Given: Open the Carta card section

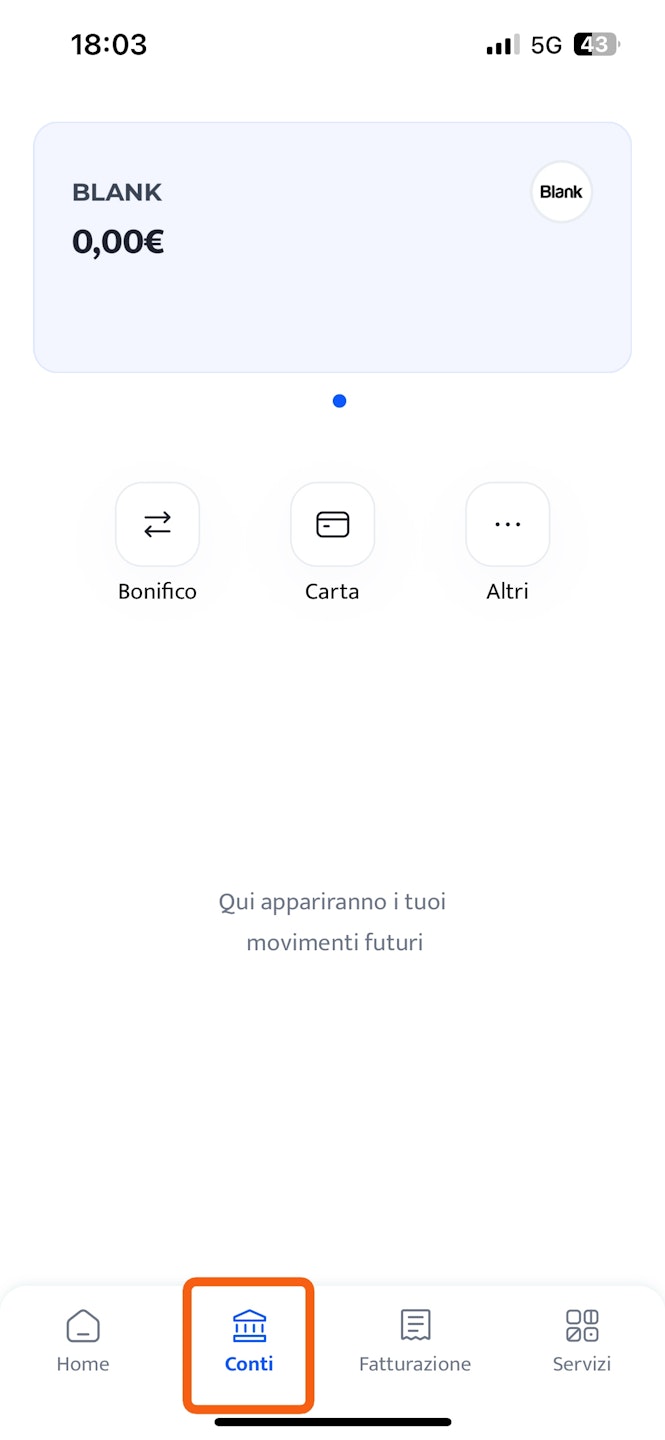Looking at the screenshot, I should pyautogui.click(x=332, y=525).
